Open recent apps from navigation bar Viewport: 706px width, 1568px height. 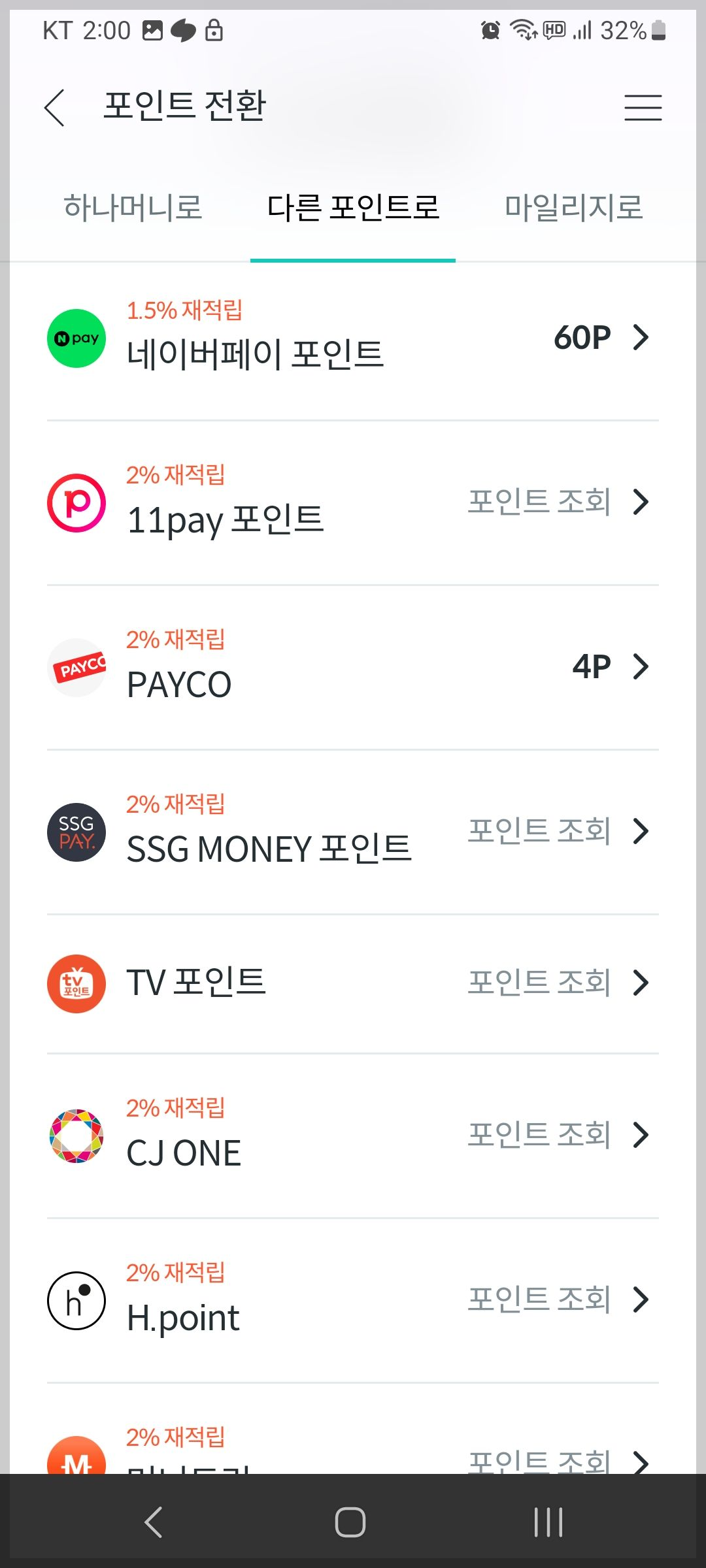tap(548, 1522)
